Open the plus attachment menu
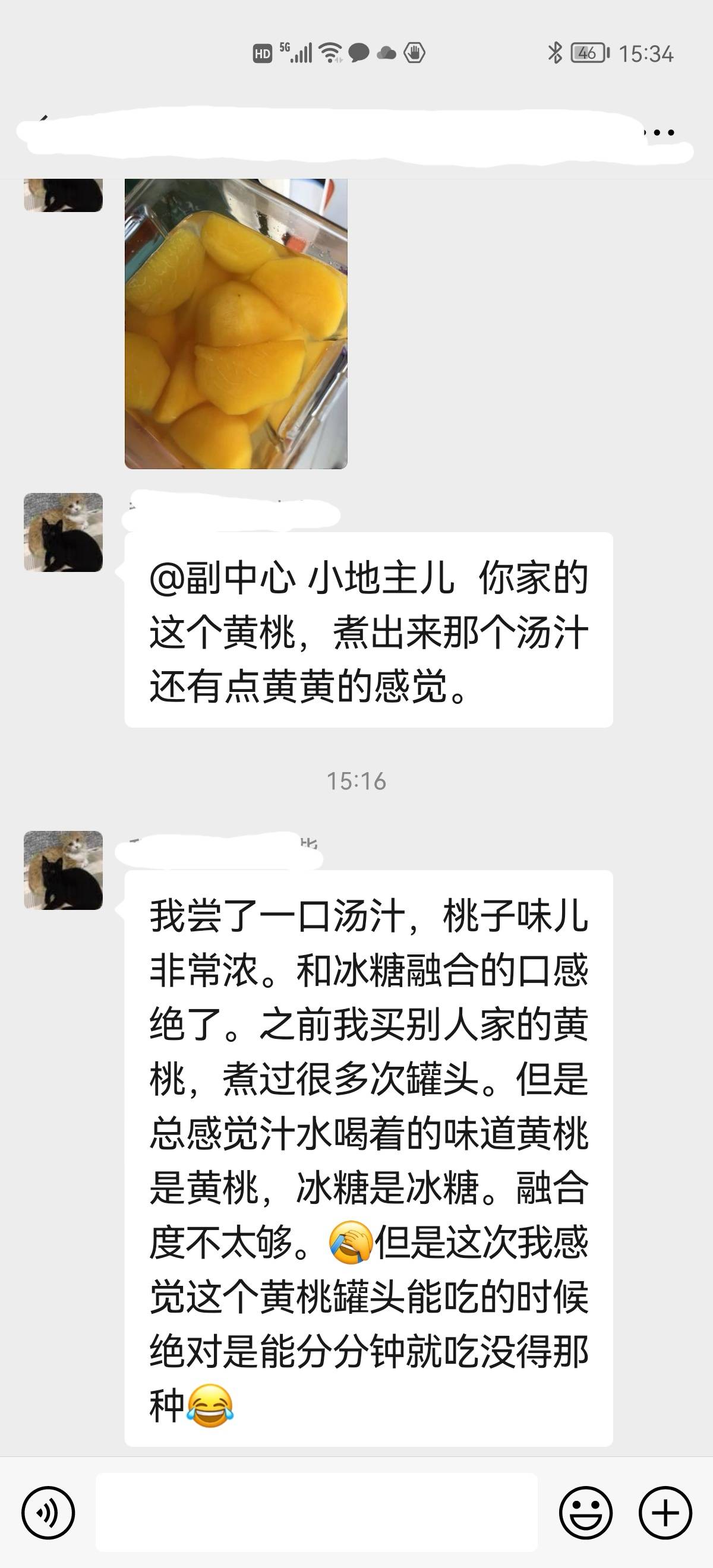Screen dimensions: 713x1568 click(665, 1513)
